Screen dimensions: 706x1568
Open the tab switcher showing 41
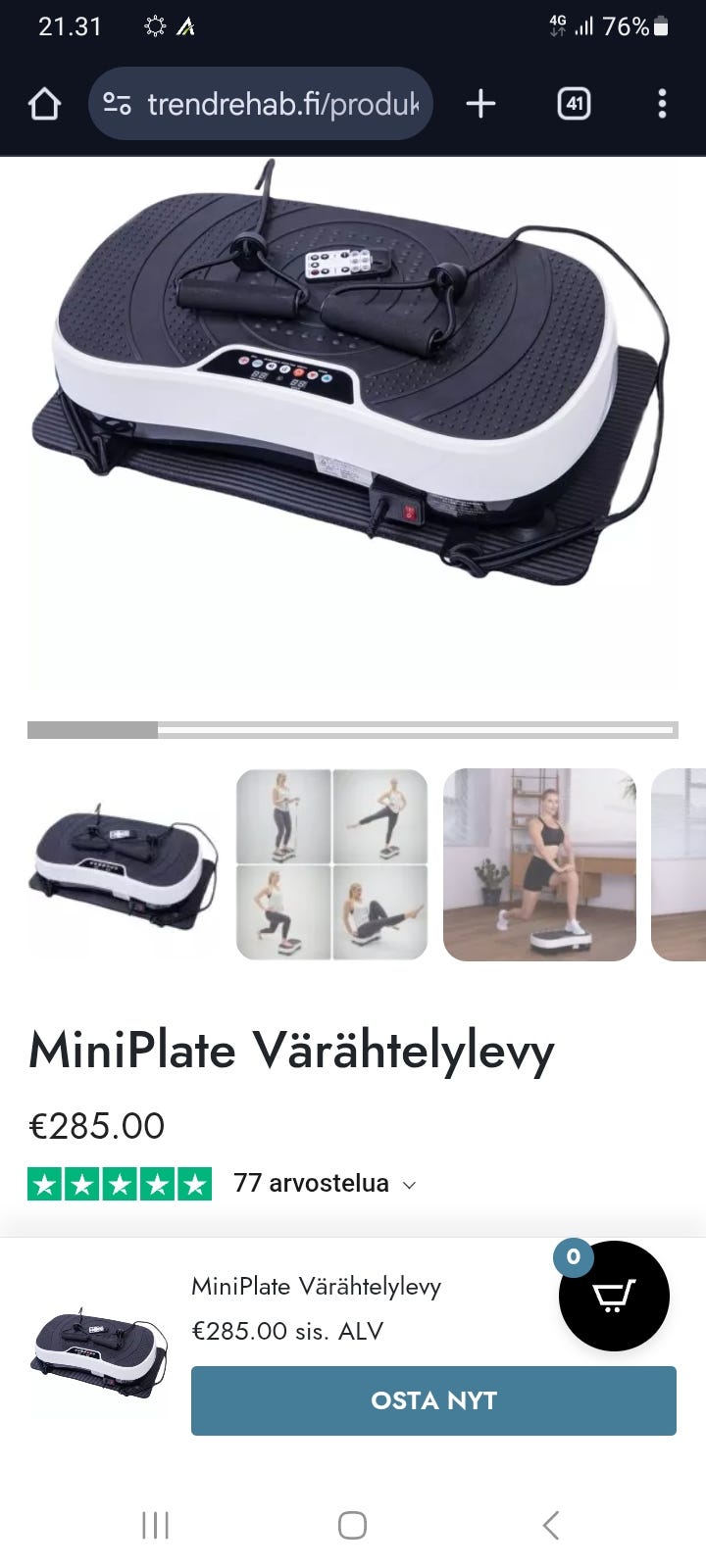[574, 104]
